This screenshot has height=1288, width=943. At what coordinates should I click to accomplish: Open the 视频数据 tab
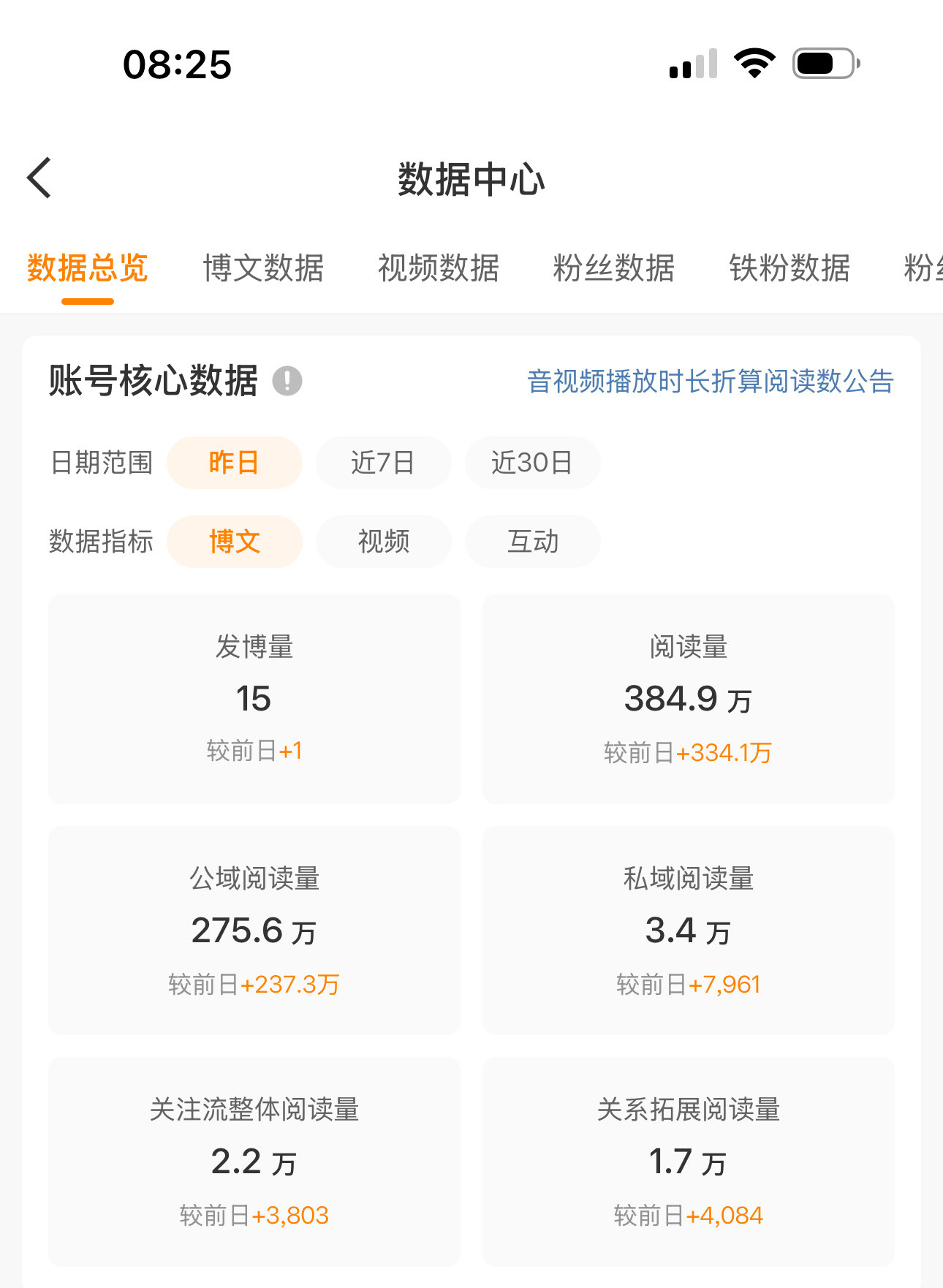tap(439, 268)
